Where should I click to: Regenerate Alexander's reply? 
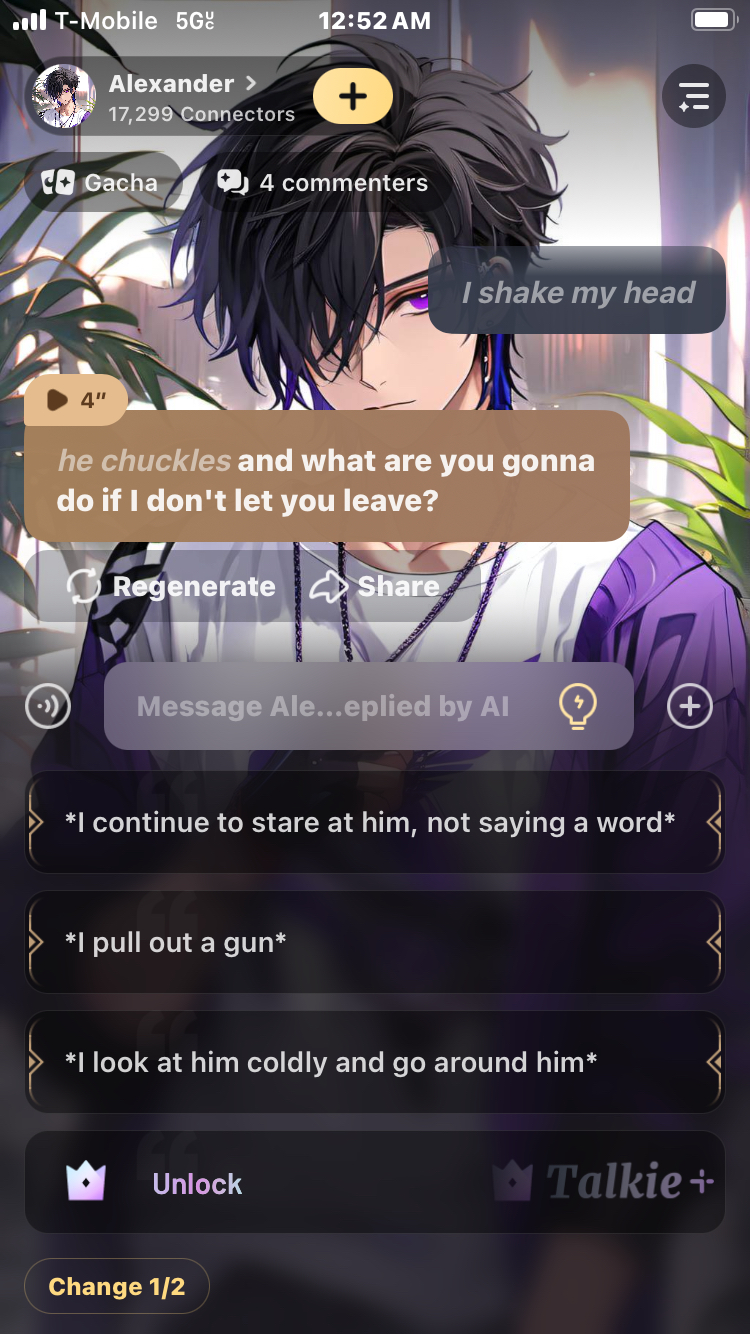click(171, 587)
